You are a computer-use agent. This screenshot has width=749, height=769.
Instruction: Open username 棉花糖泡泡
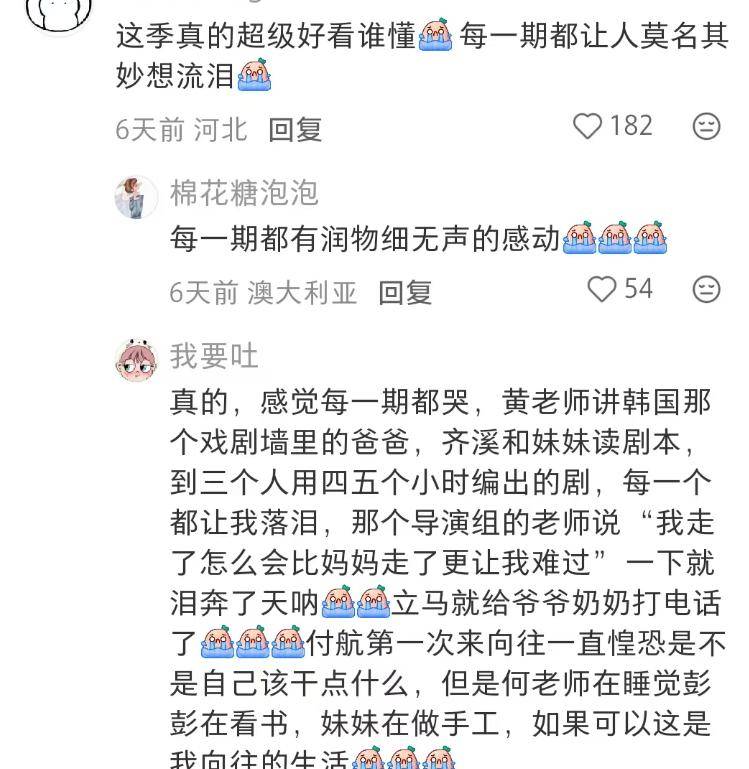[x=244, y=192]
